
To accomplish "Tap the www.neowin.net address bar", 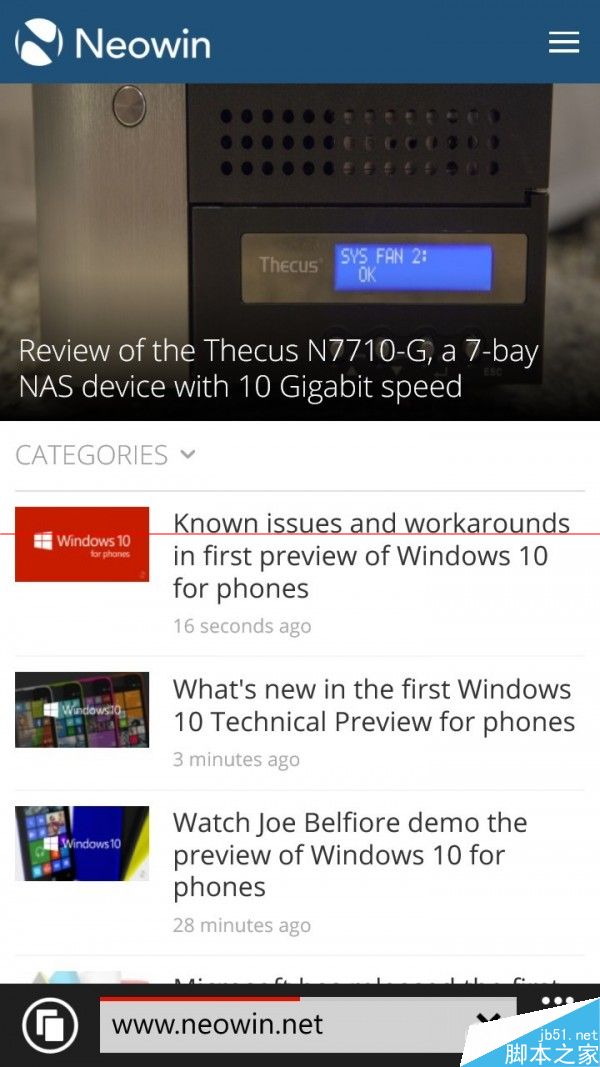I will coord(280,1025).
